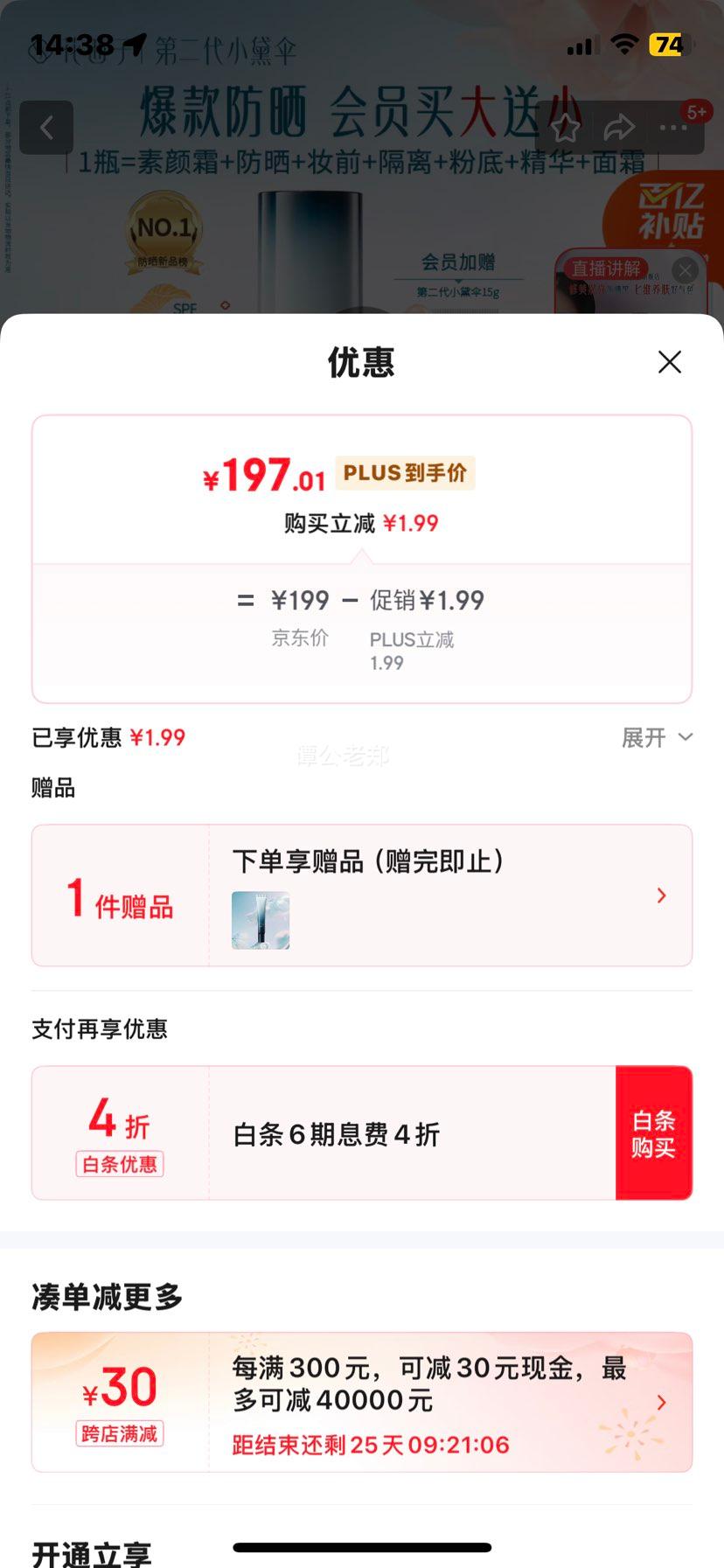
Task: Dismiss the live stream preview via its X
Action: [686, 269]
